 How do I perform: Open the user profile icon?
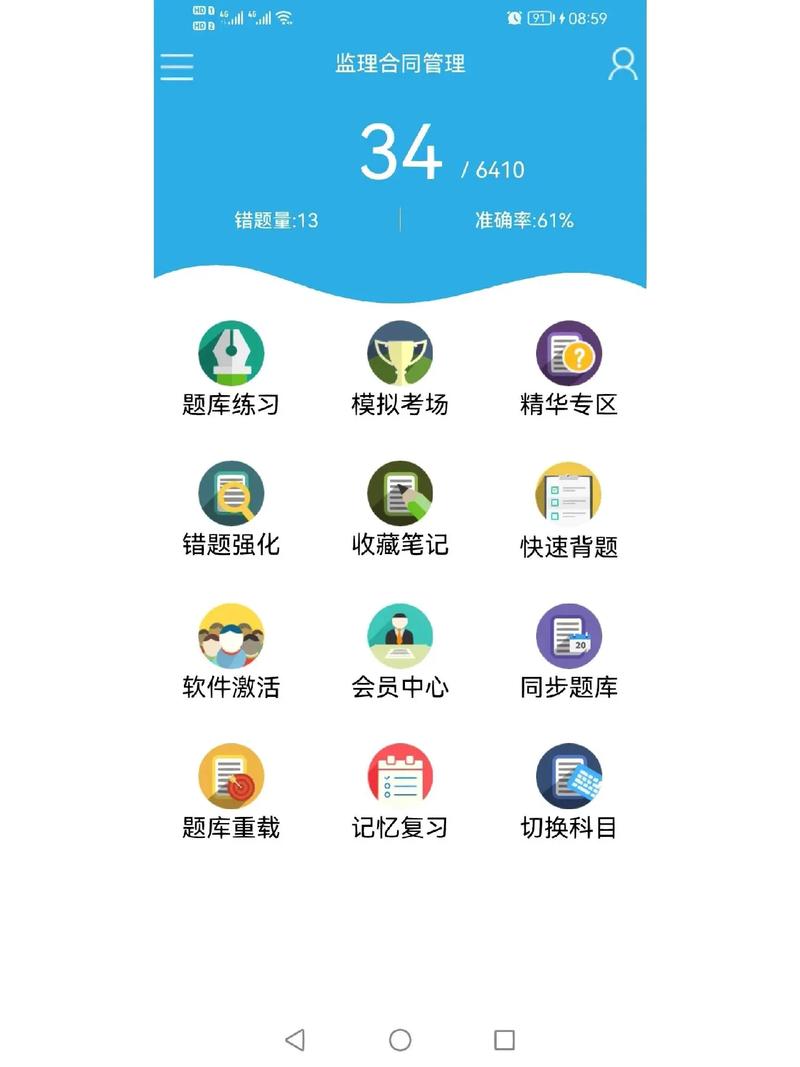coord(622,65)
